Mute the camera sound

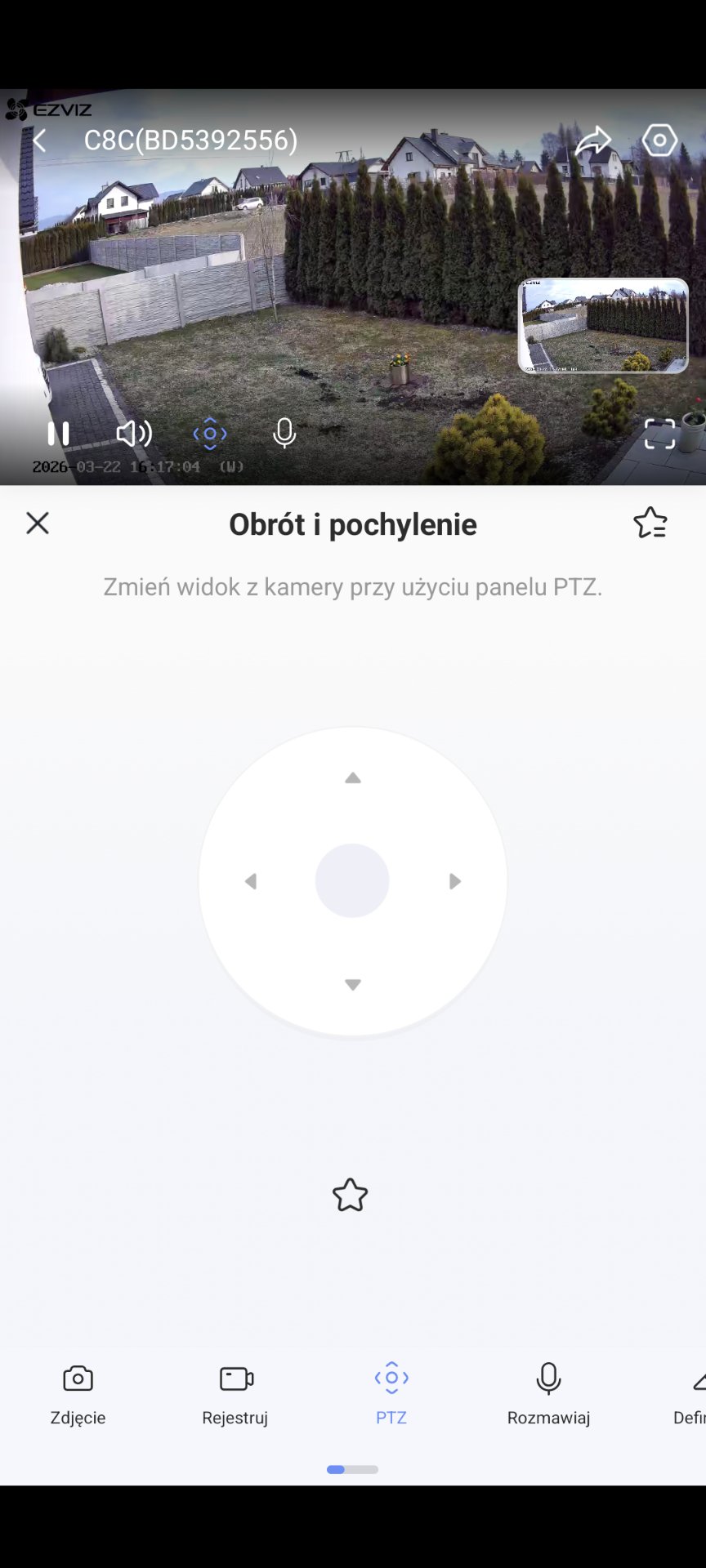134,434
